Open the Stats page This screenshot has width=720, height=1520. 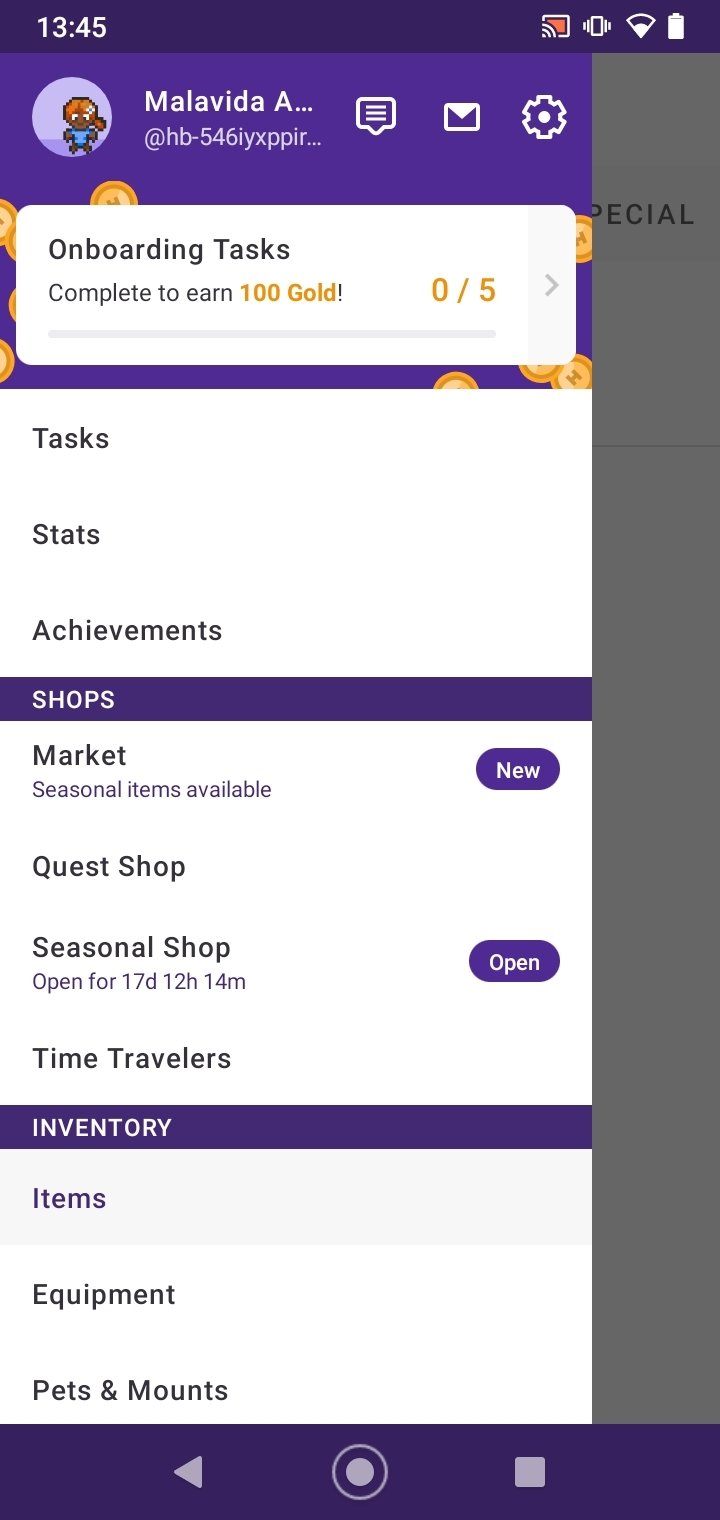coord(296,534)
